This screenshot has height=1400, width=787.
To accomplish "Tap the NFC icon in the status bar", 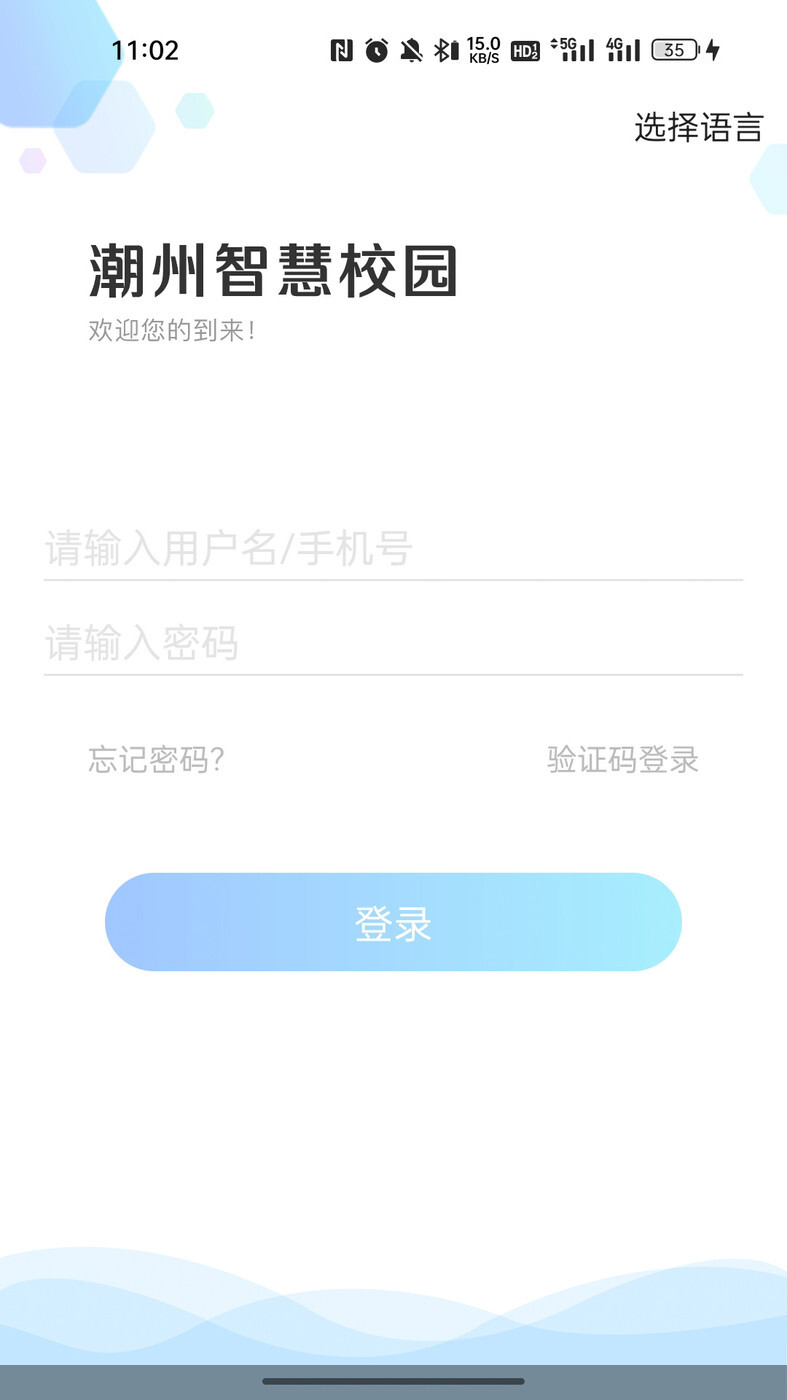I will 342,50.
